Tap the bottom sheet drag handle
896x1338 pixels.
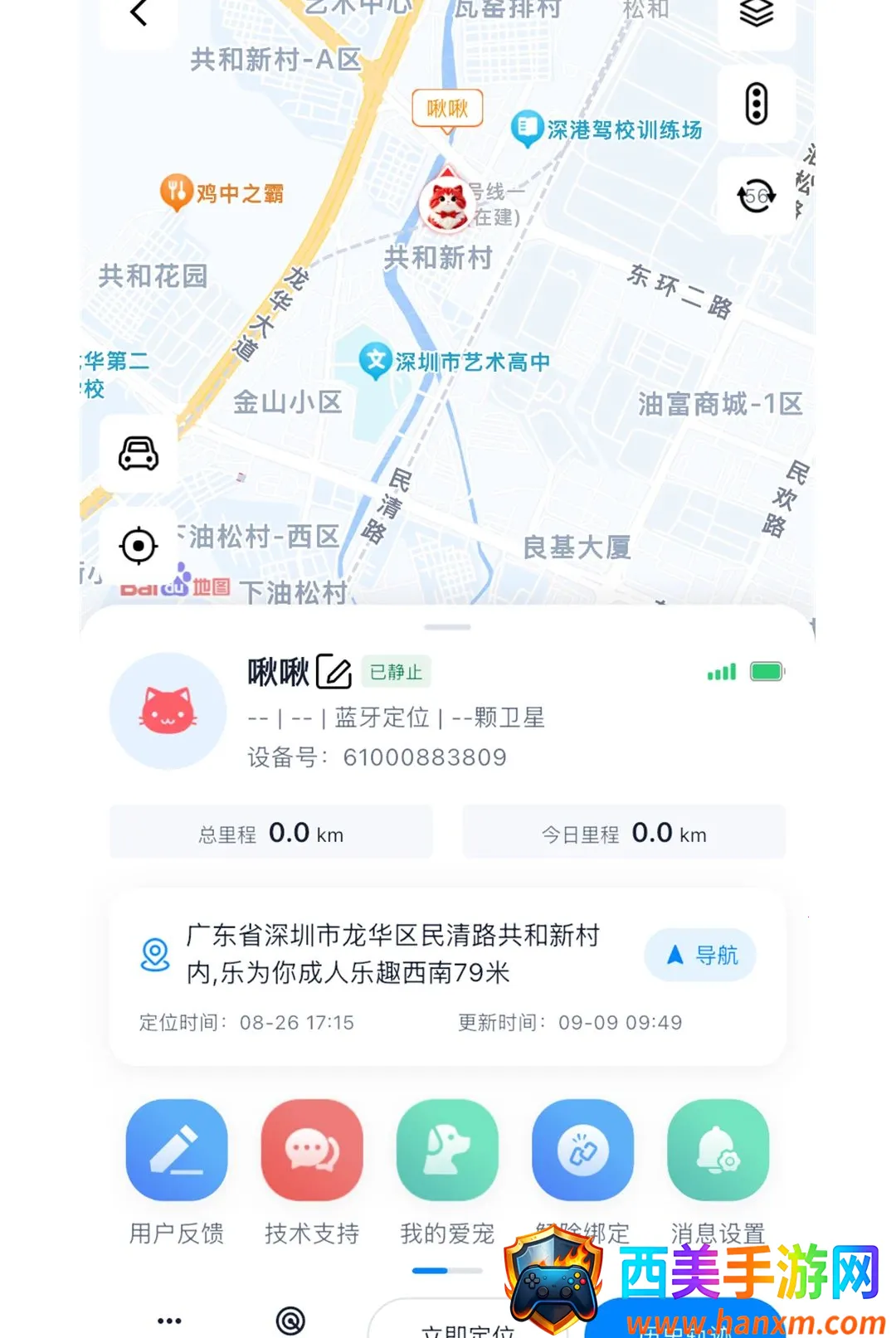(x=447, y=627)
